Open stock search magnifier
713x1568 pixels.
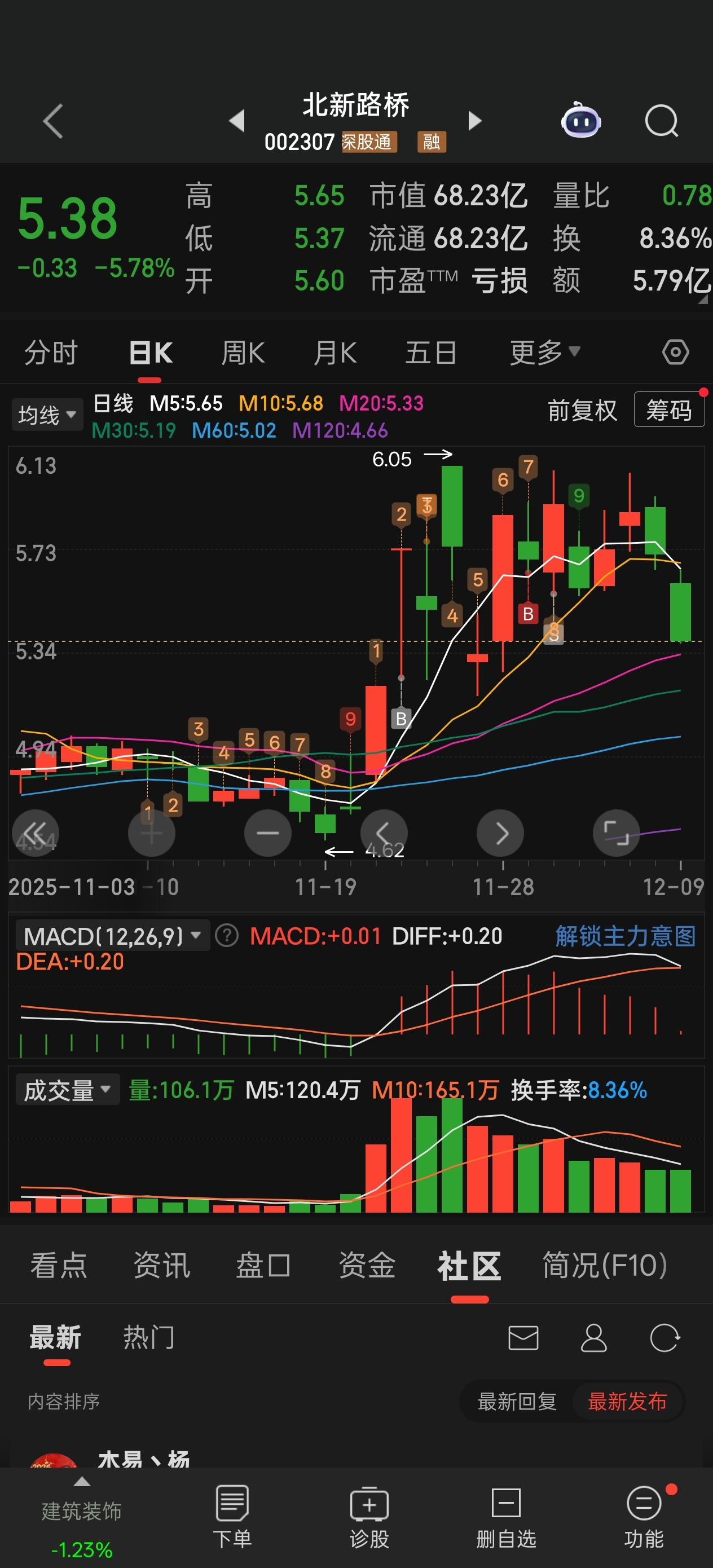click(661, 121)
